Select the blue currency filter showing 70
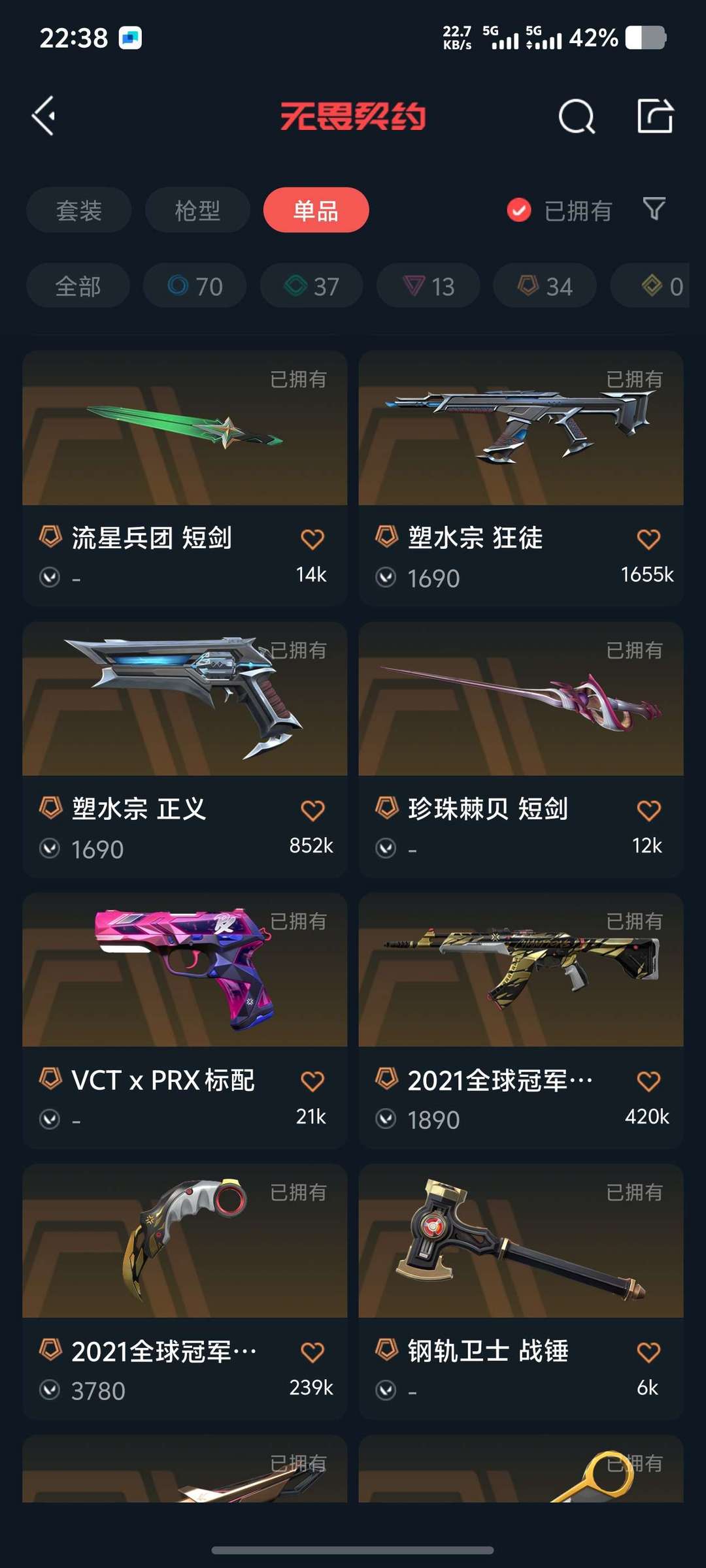The image size is (706, 1568). tap(194, 286)
